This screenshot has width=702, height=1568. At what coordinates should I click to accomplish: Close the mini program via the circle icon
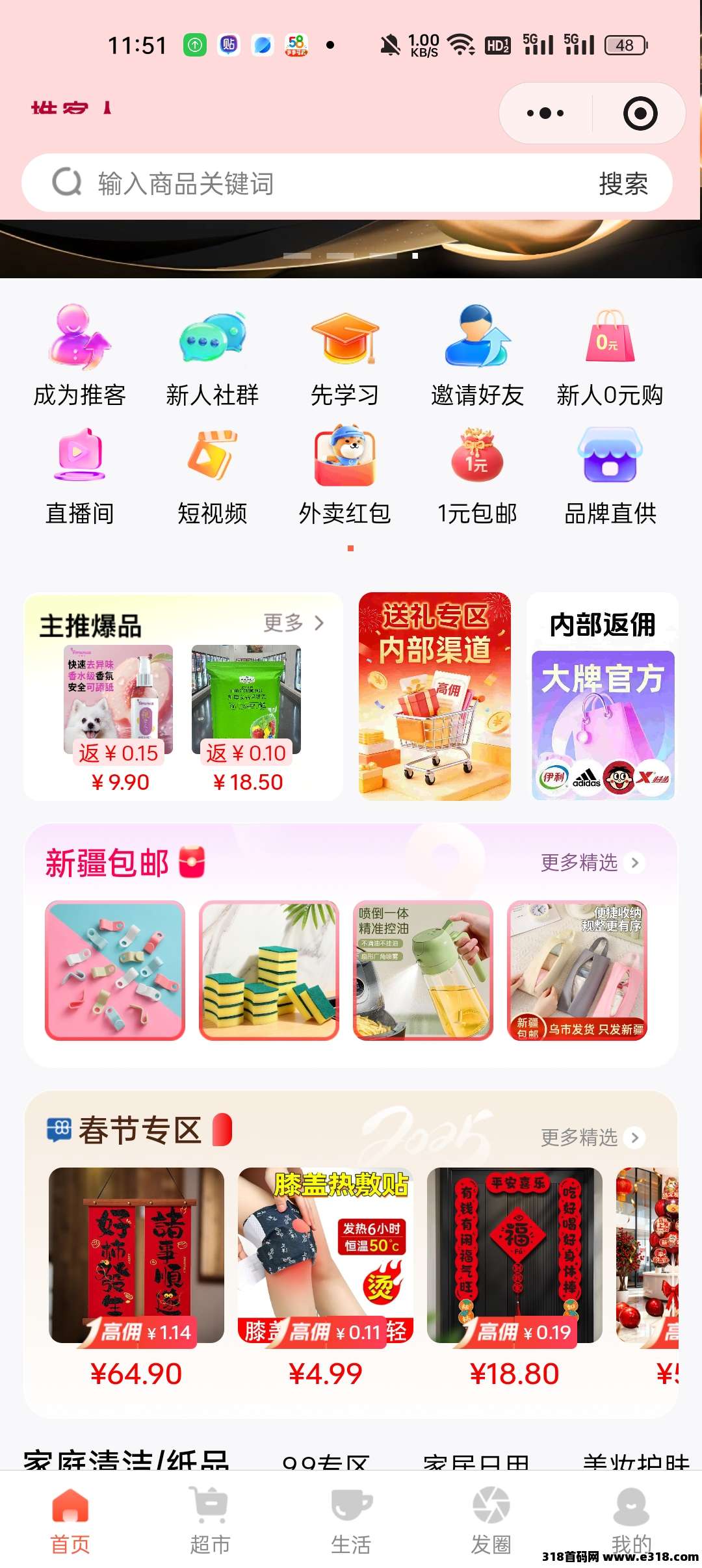click(640, 114)
